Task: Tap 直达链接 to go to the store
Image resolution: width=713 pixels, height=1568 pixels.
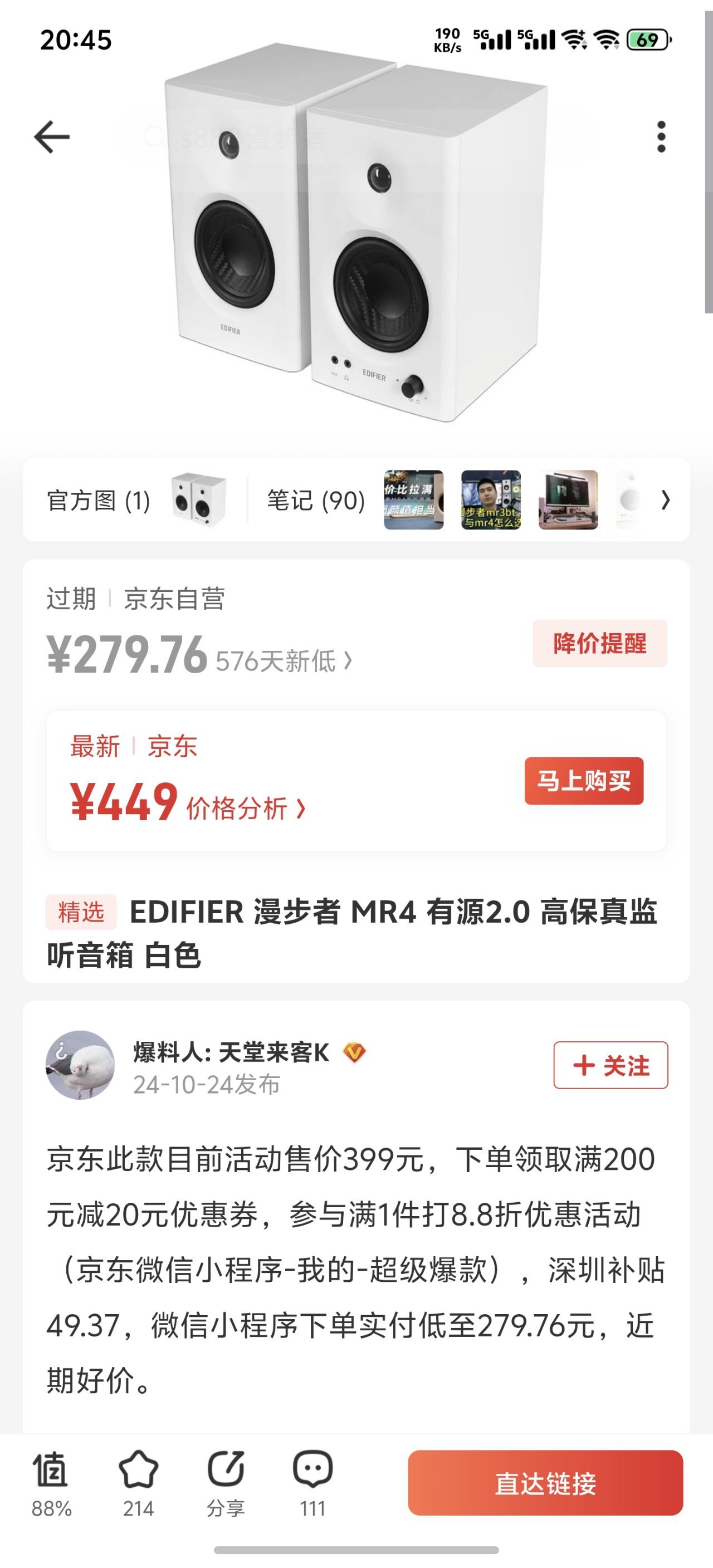Action: 545,1483
